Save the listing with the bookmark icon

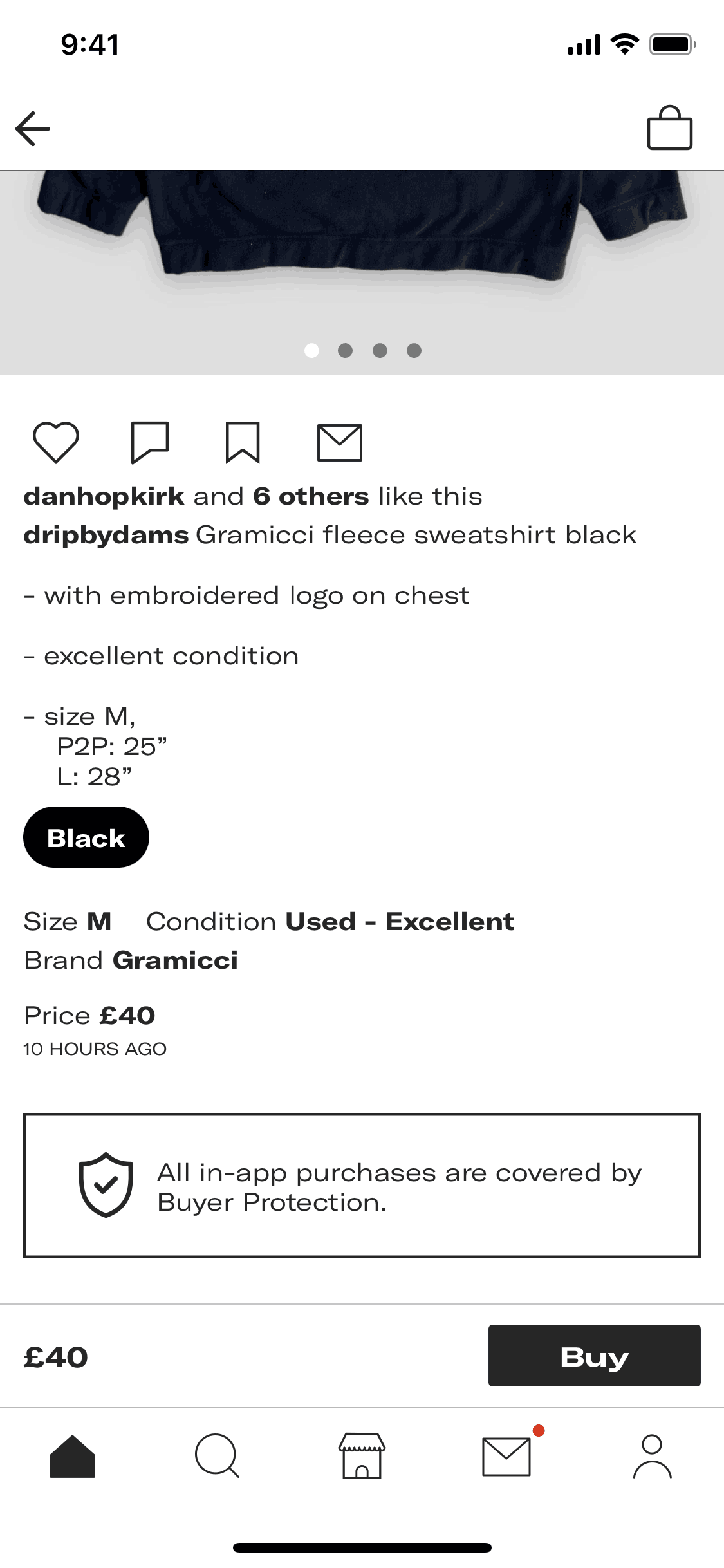point(243,442)
